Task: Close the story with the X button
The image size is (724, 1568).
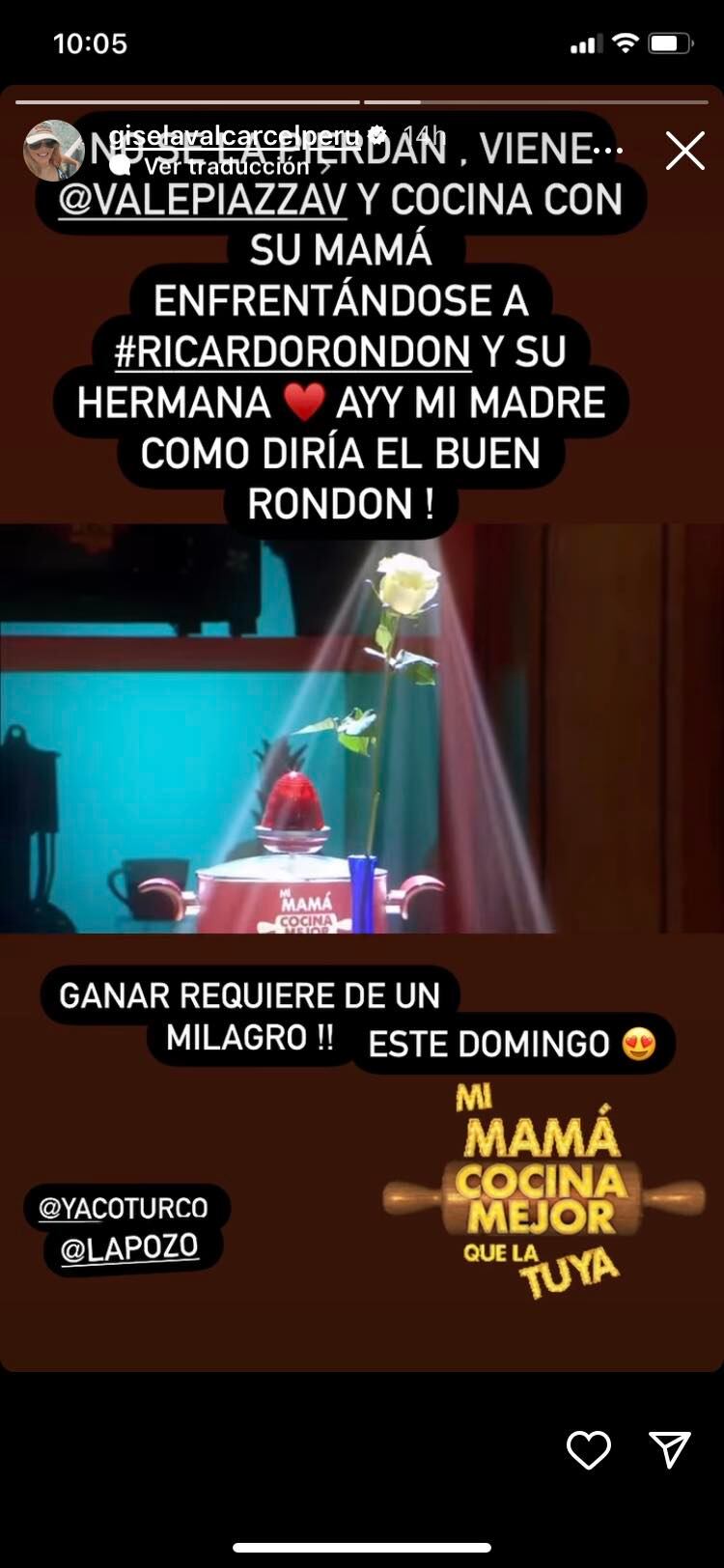Action: point(684,152)
